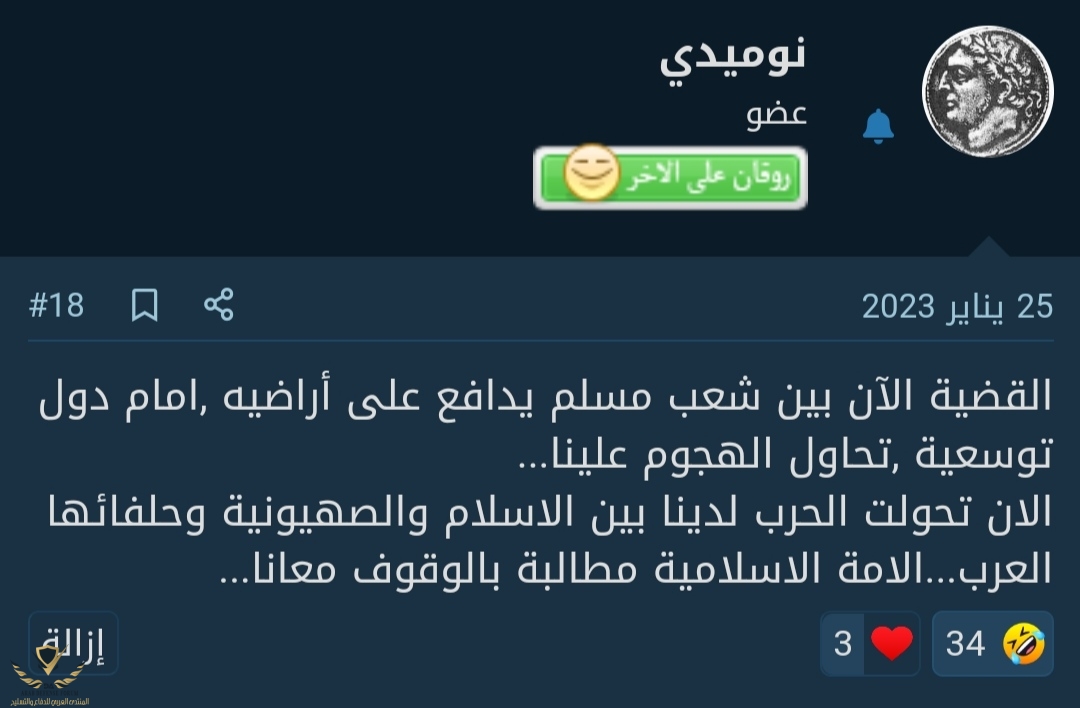This screenshot has width=1080, height=708.
Task: Tap the bell icon beside the username
Action: click(x=878, y=126)
